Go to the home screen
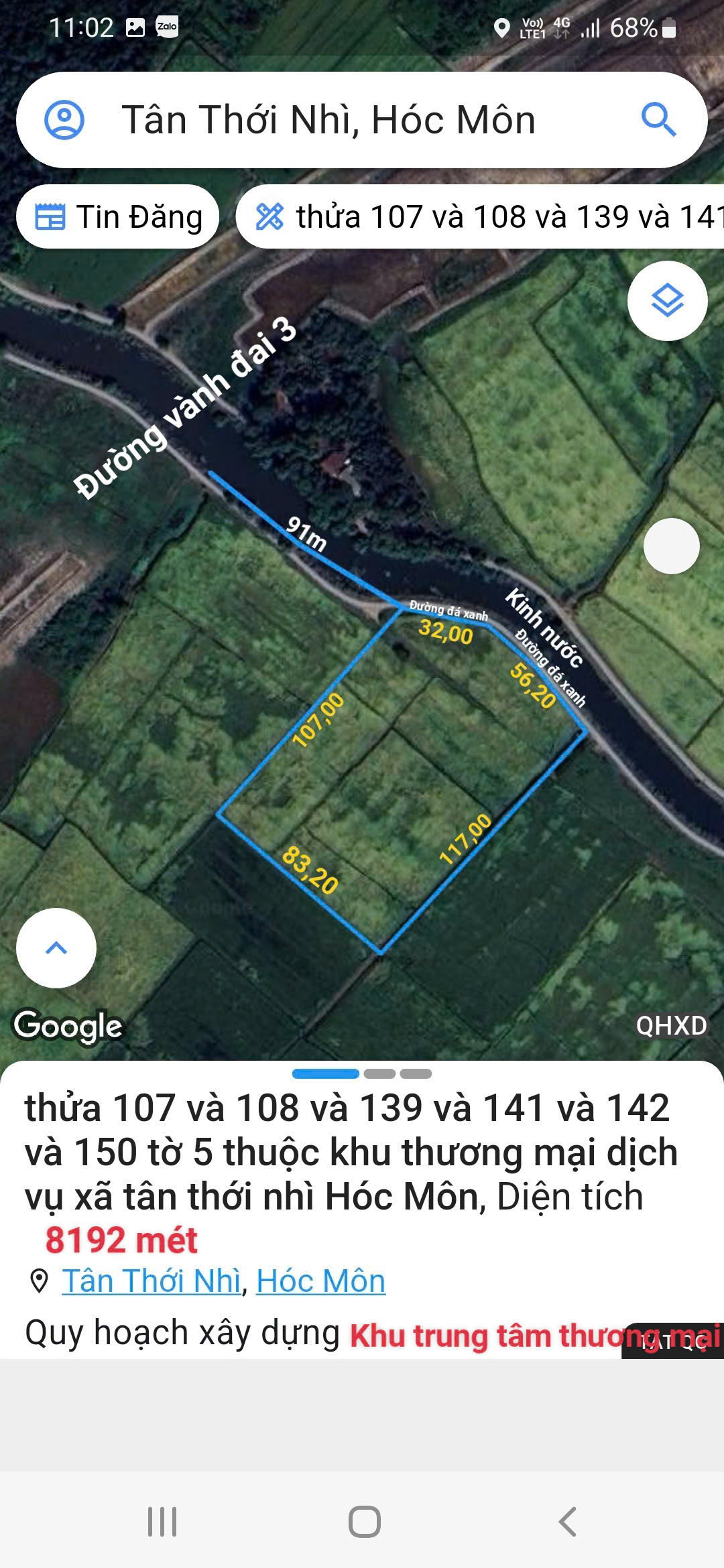This screenshot has height=1568, width=724. coord(364,1521)
